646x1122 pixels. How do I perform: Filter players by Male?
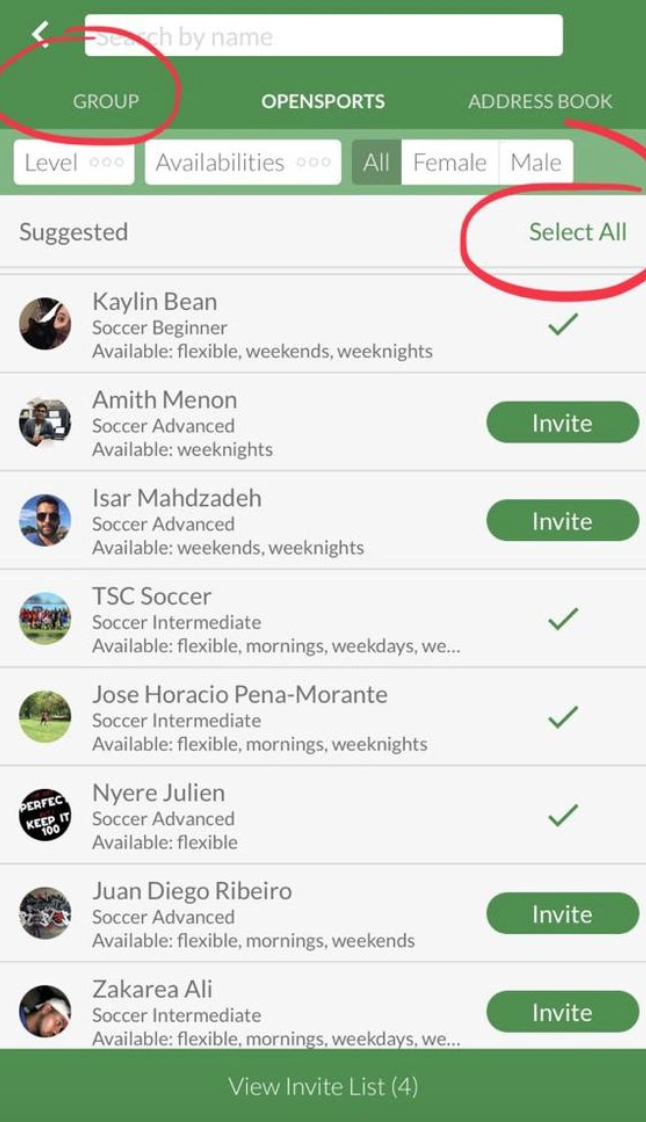[x=536, y=162]
